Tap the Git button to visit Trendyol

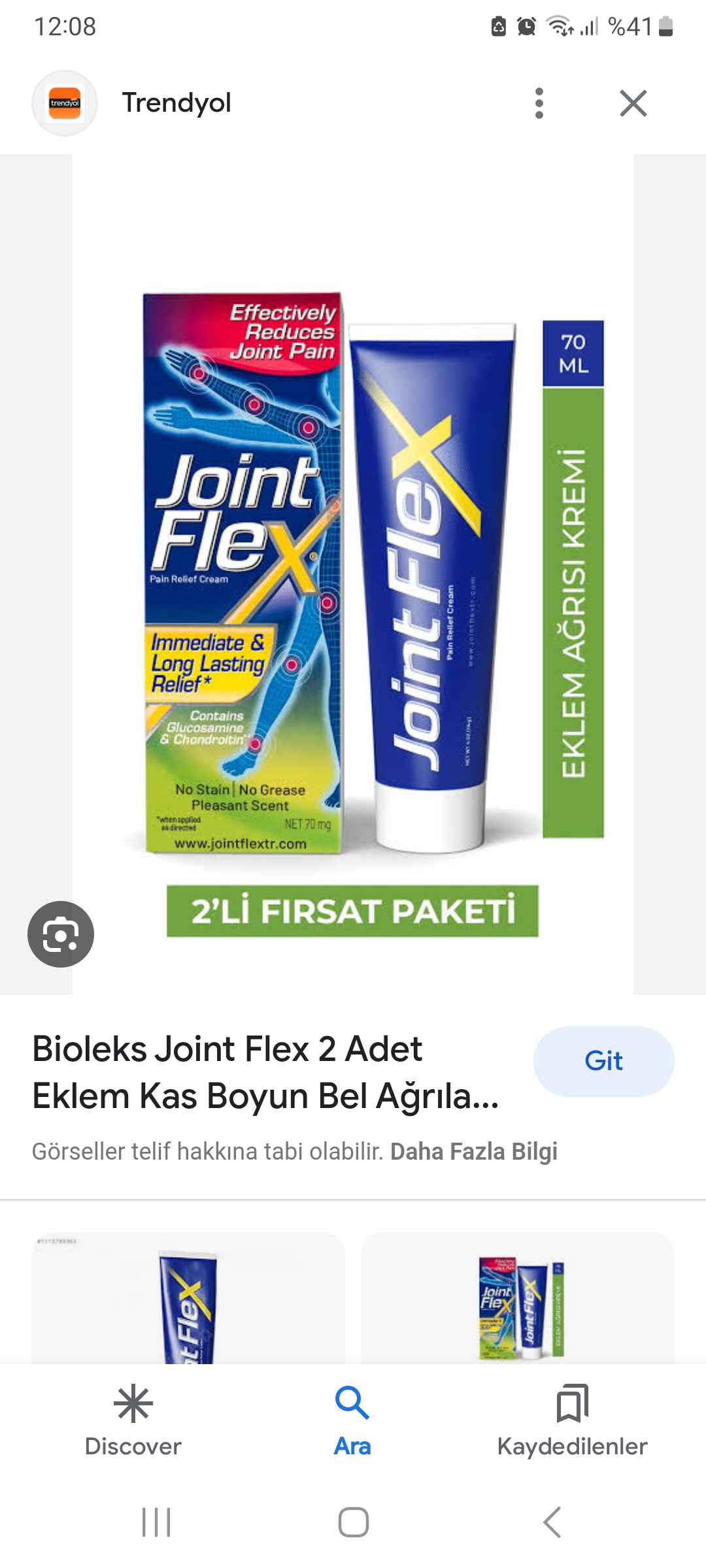pos(603,1061)
